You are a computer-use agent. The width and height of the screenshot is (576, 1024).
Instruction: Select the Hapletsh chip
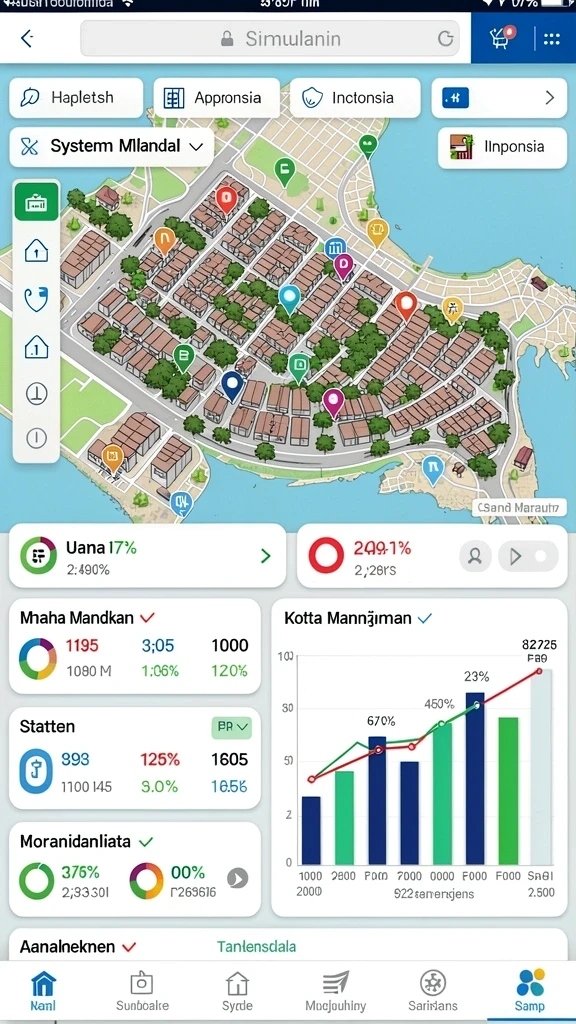click(x=76, y=98)
